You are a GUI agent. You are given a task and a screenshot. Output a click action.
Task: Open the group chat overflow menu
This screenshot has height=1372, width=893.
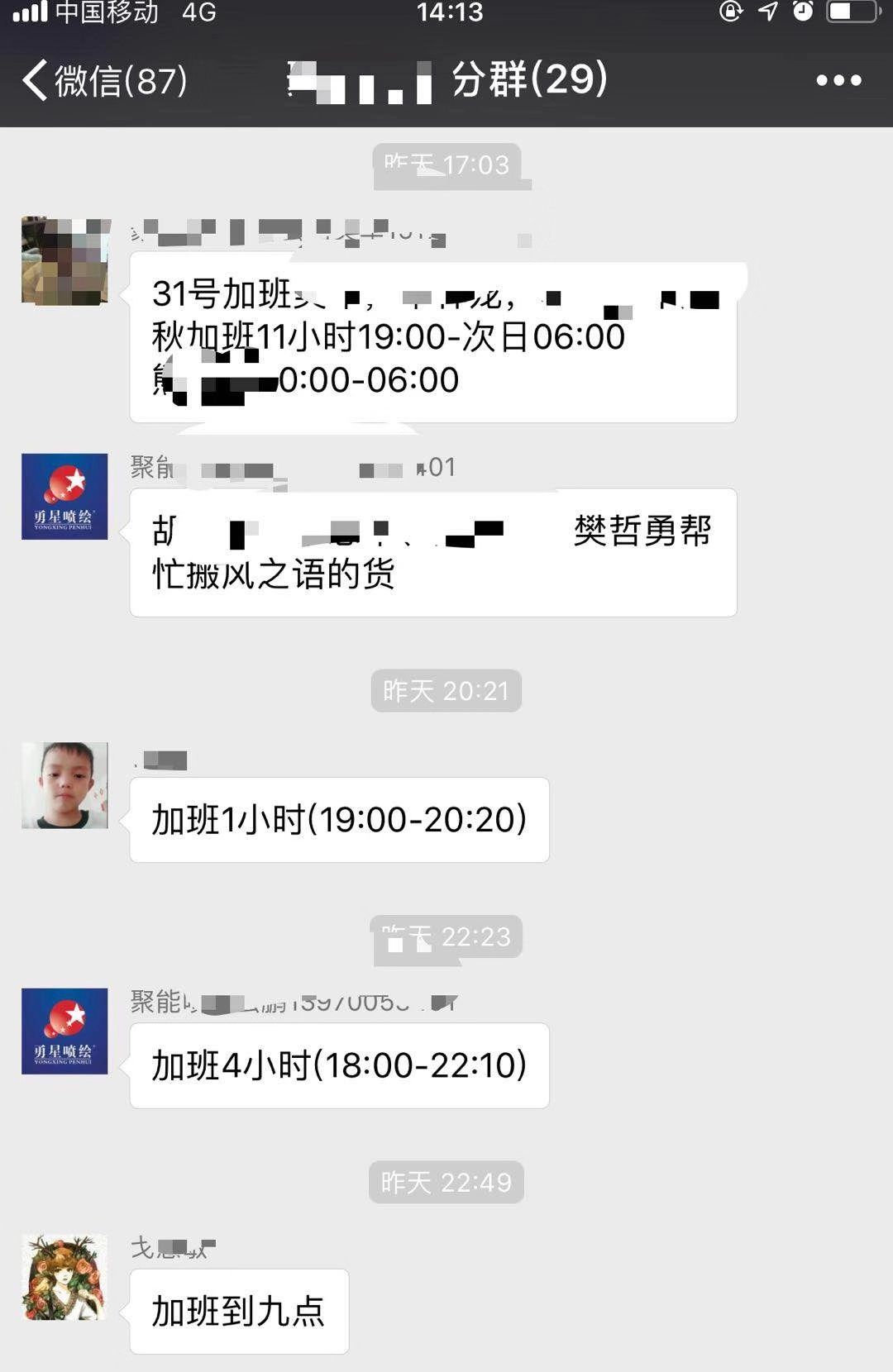[x=838, y=80]
